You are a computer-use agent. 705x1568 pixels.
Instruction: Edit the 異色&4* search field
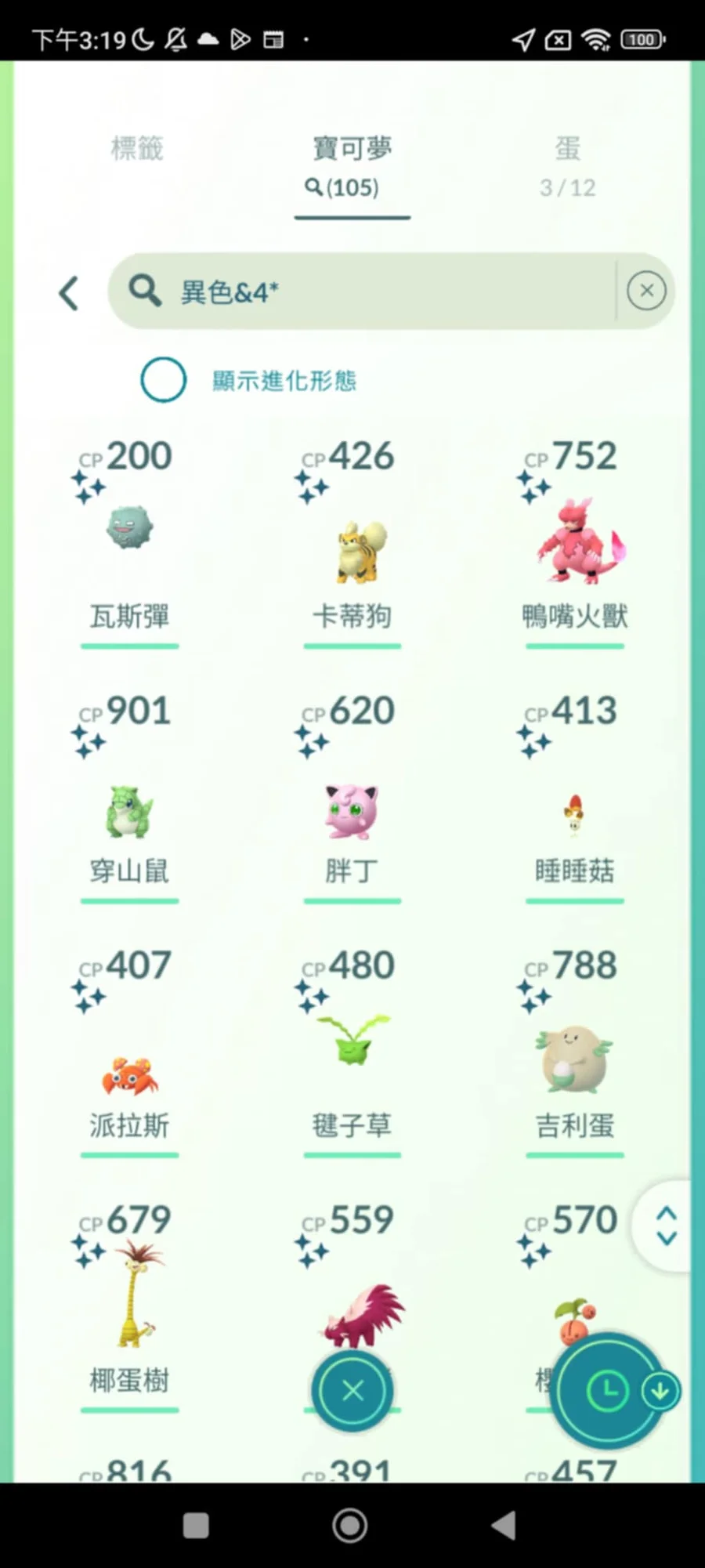pyautogui.click(x=376, y=292)
